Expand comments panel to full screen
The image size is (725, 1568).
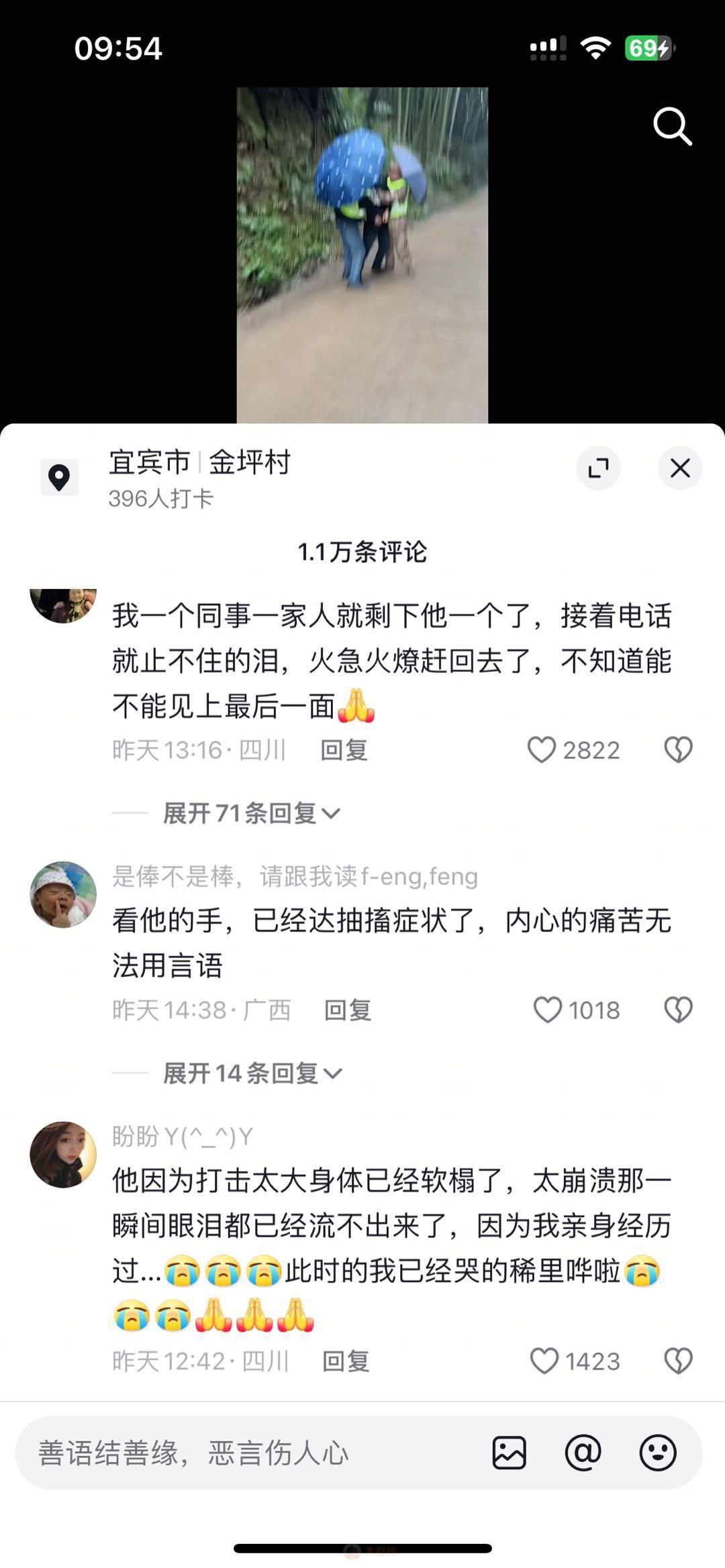tap(598, 468)
